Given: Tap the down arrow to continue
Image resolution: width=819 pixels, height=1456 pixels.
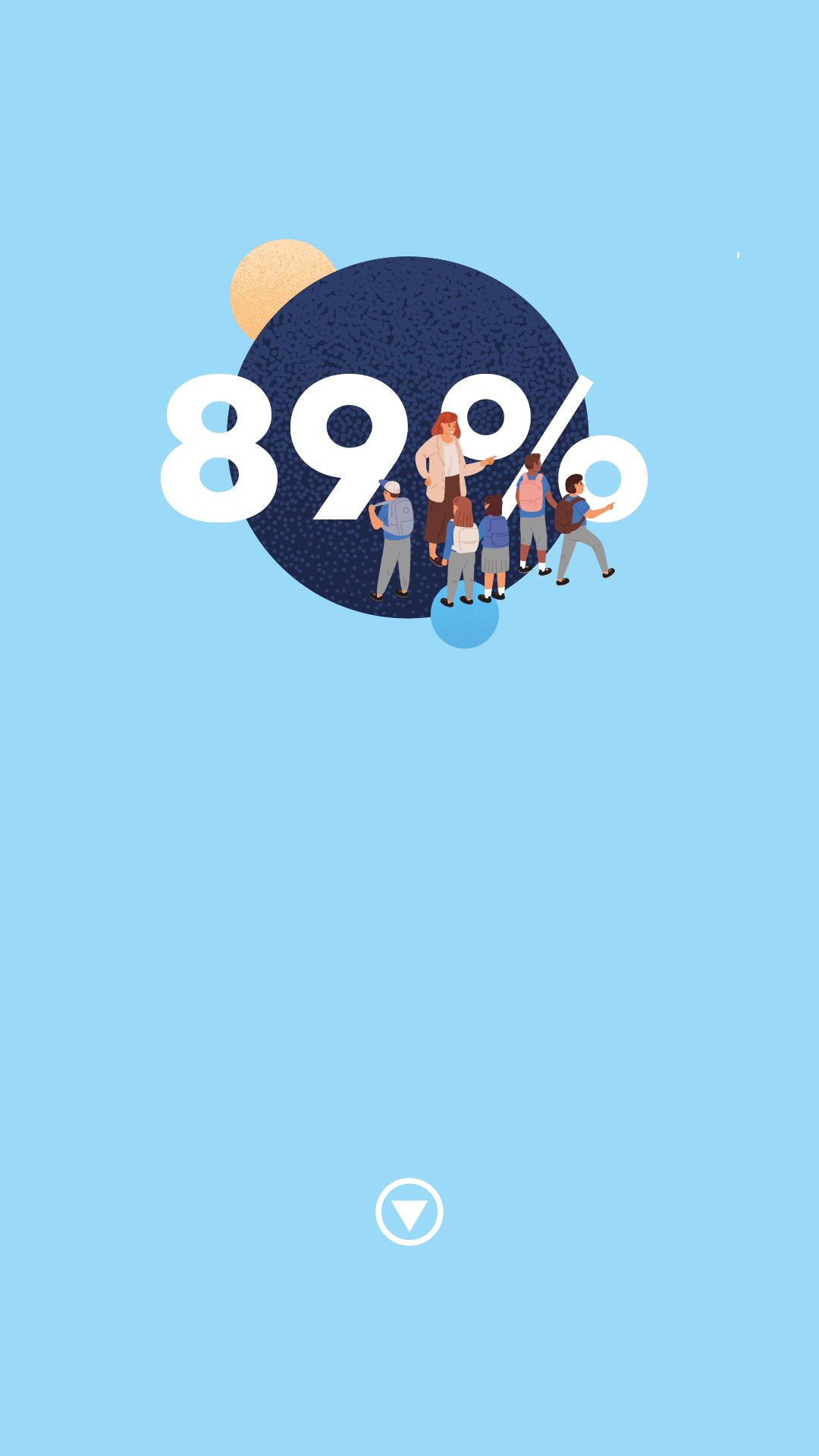Looking at the screenshot, I should [409, 1212].
